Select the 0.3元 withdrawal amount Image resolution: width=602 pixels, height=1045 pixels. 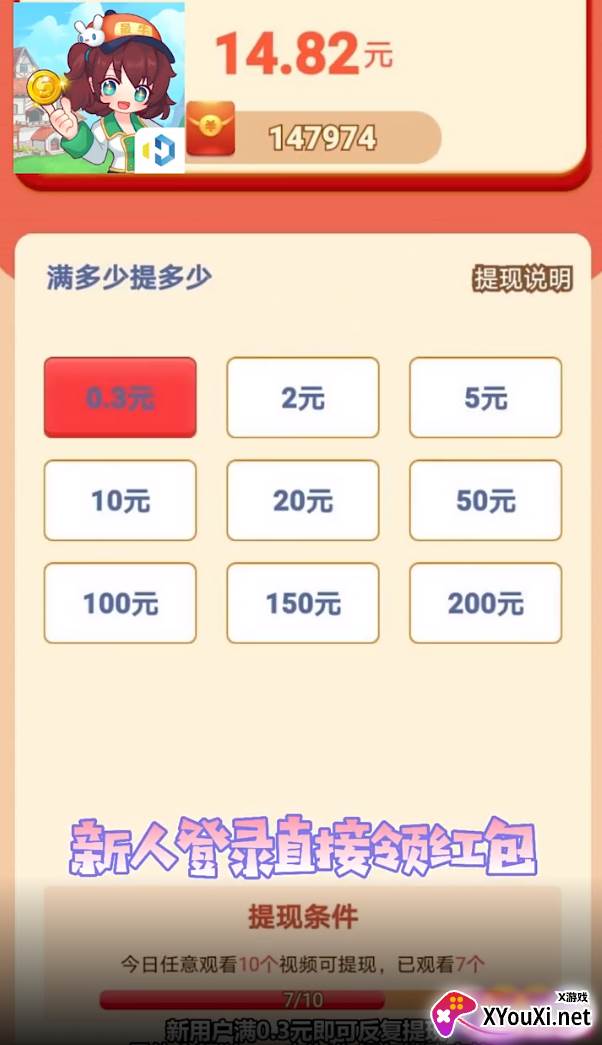(x=120, y=398)
